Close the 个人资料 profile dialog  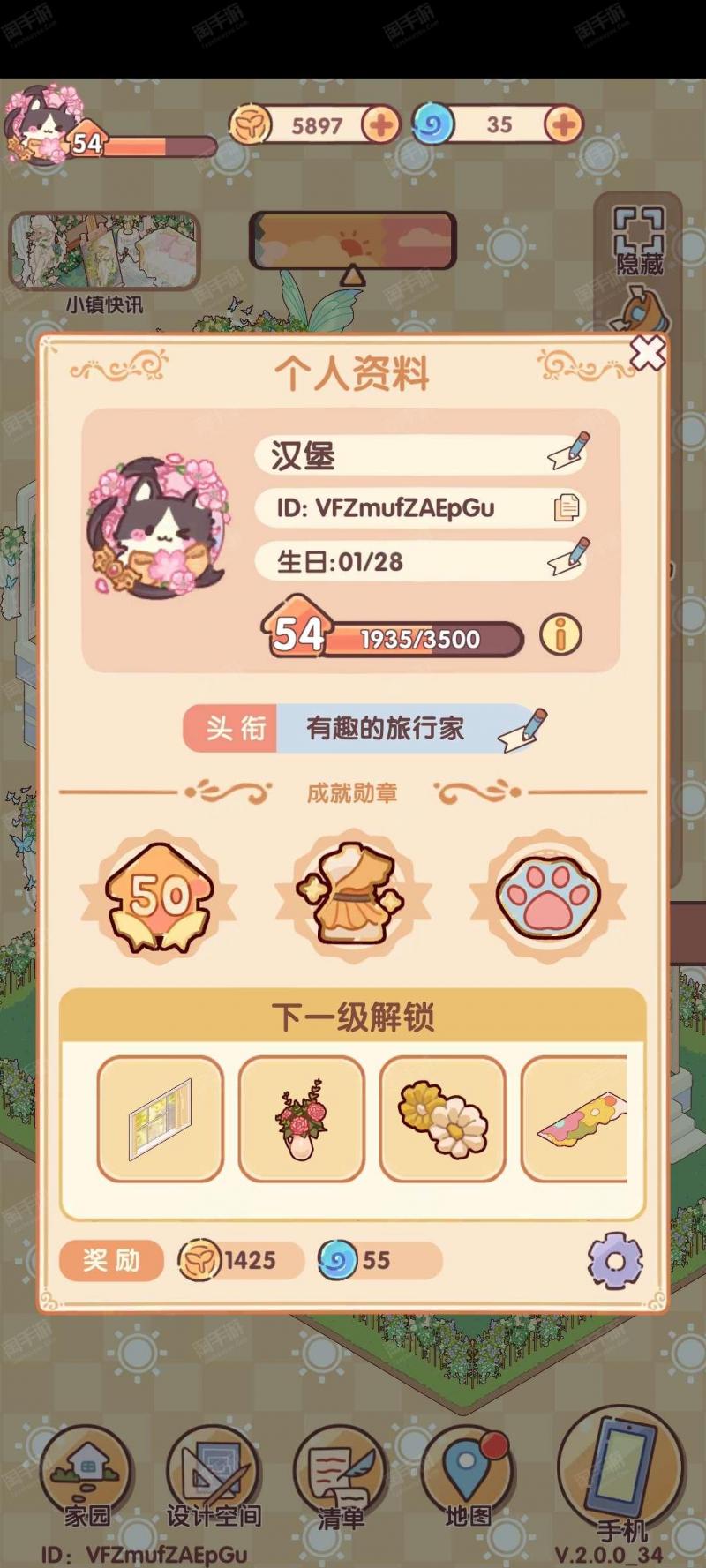648,354
